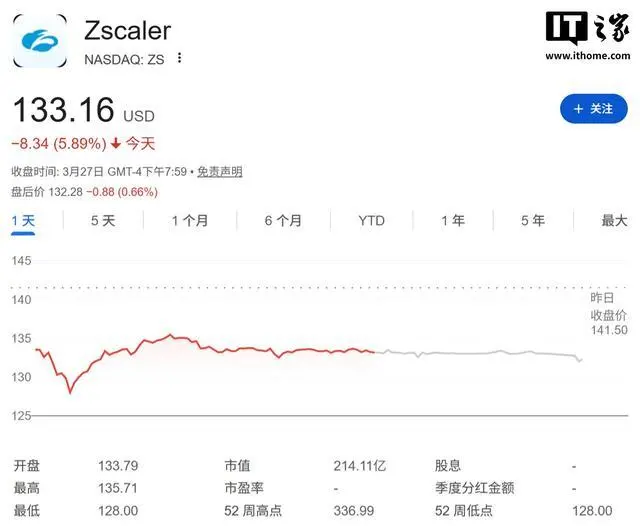The image size is (640, 526).
Task: View the YTD price chart
Action: point(371,221)
